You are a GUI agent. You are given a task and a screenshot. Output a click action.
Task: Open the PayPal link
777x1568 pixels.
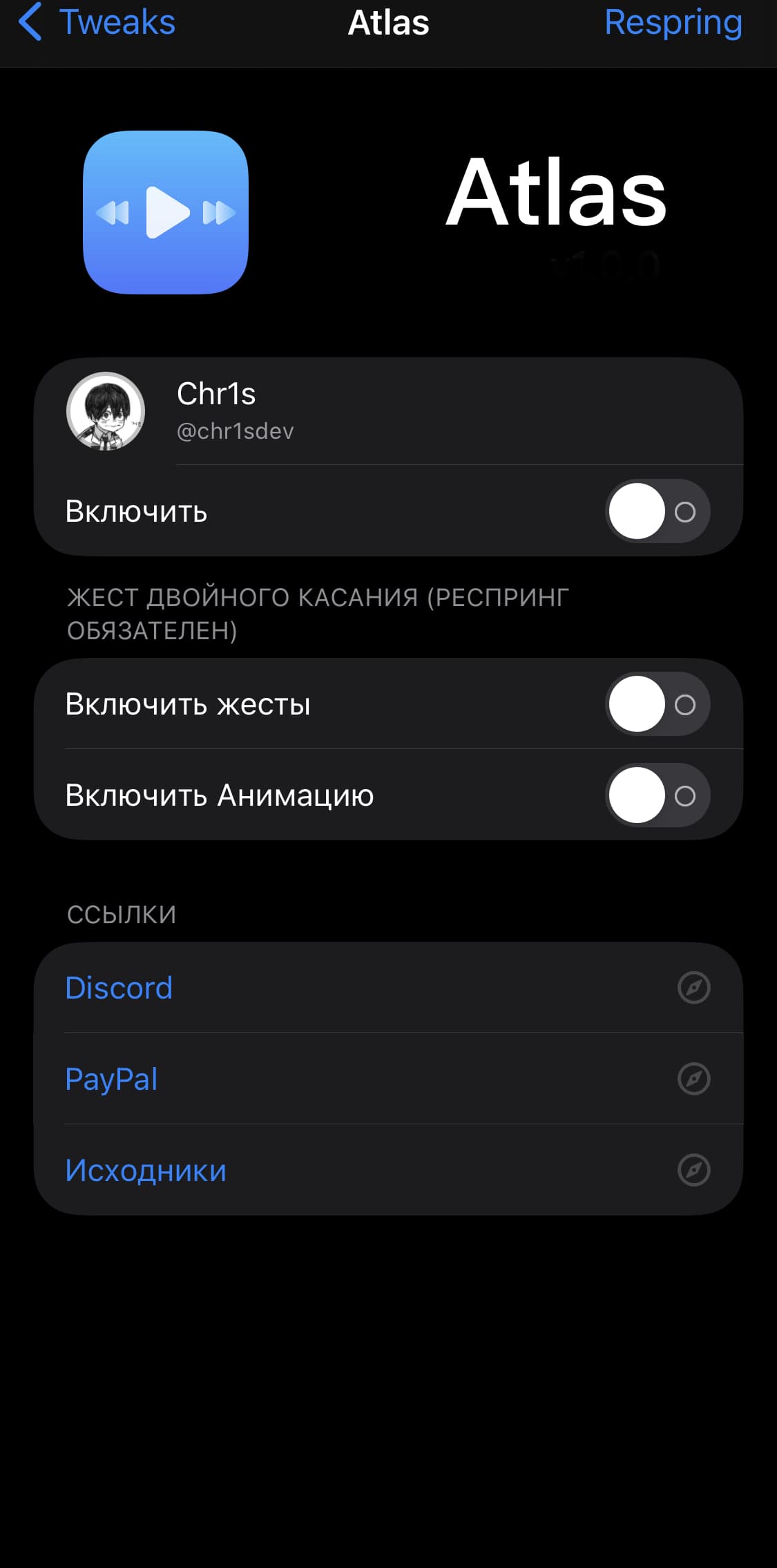[387, 1079]
